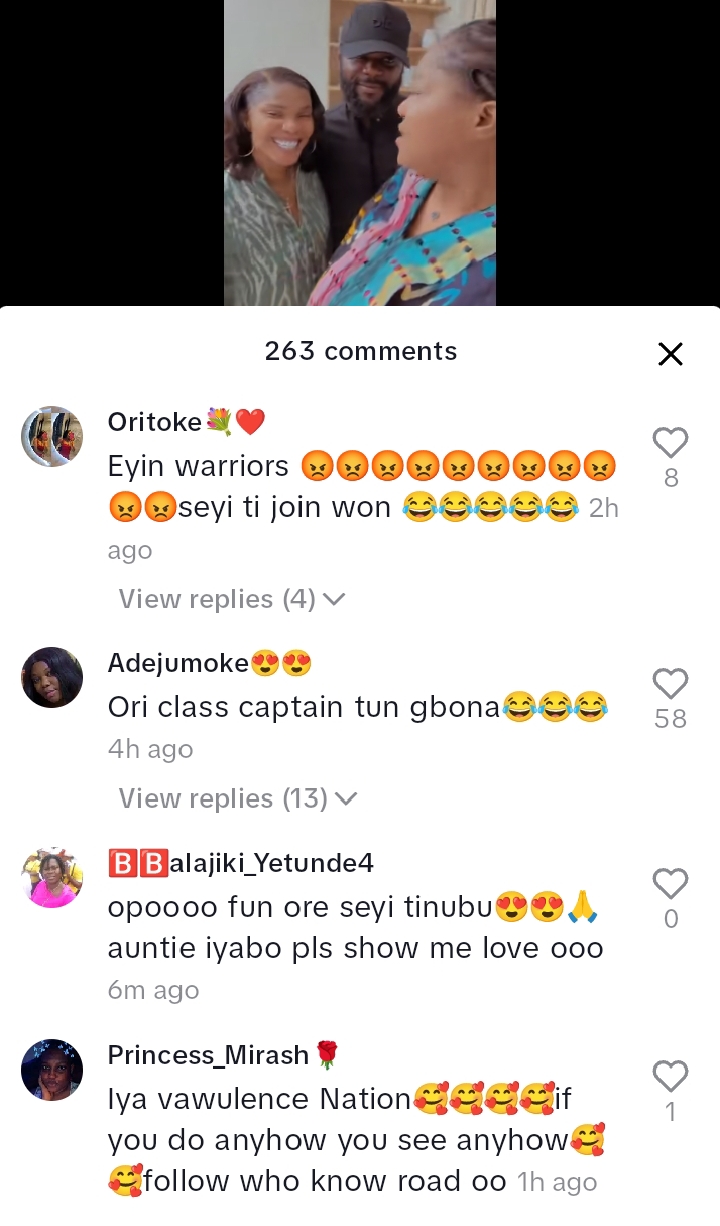Like Adejumoke's comment

(x=670, y=684)
